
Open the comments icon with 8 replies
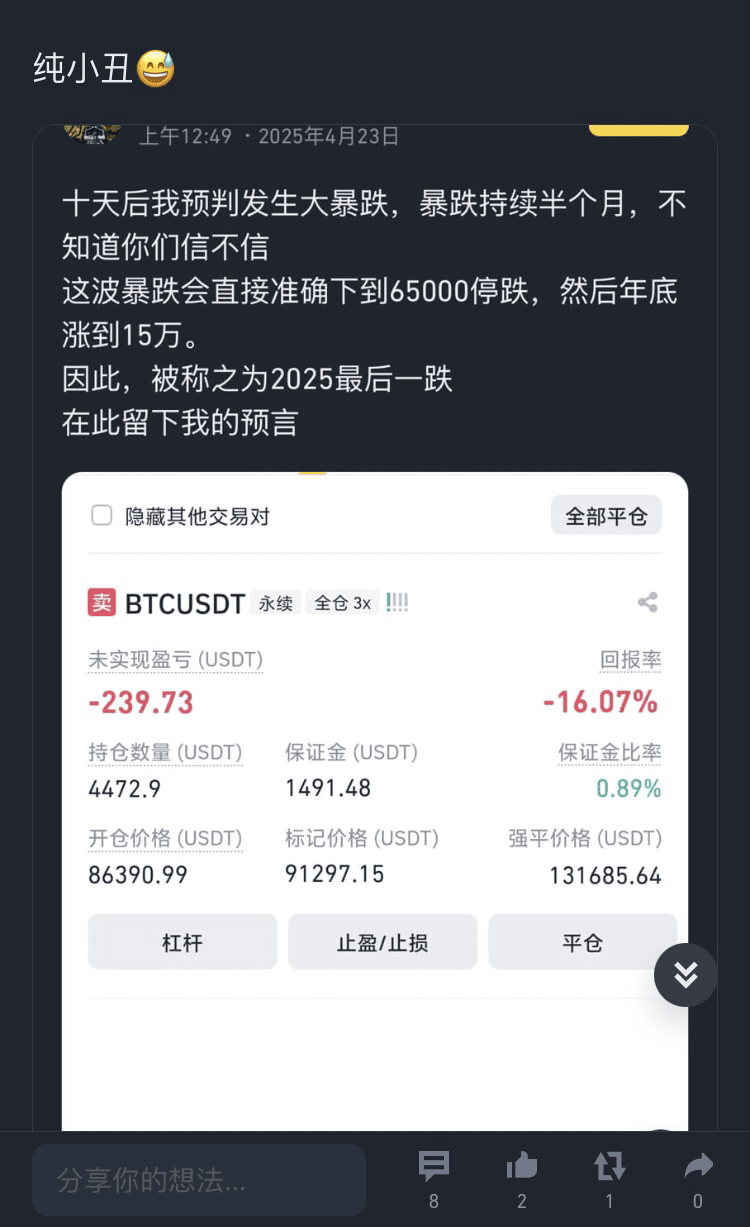pyautogui.click(x=433, y=1166)
